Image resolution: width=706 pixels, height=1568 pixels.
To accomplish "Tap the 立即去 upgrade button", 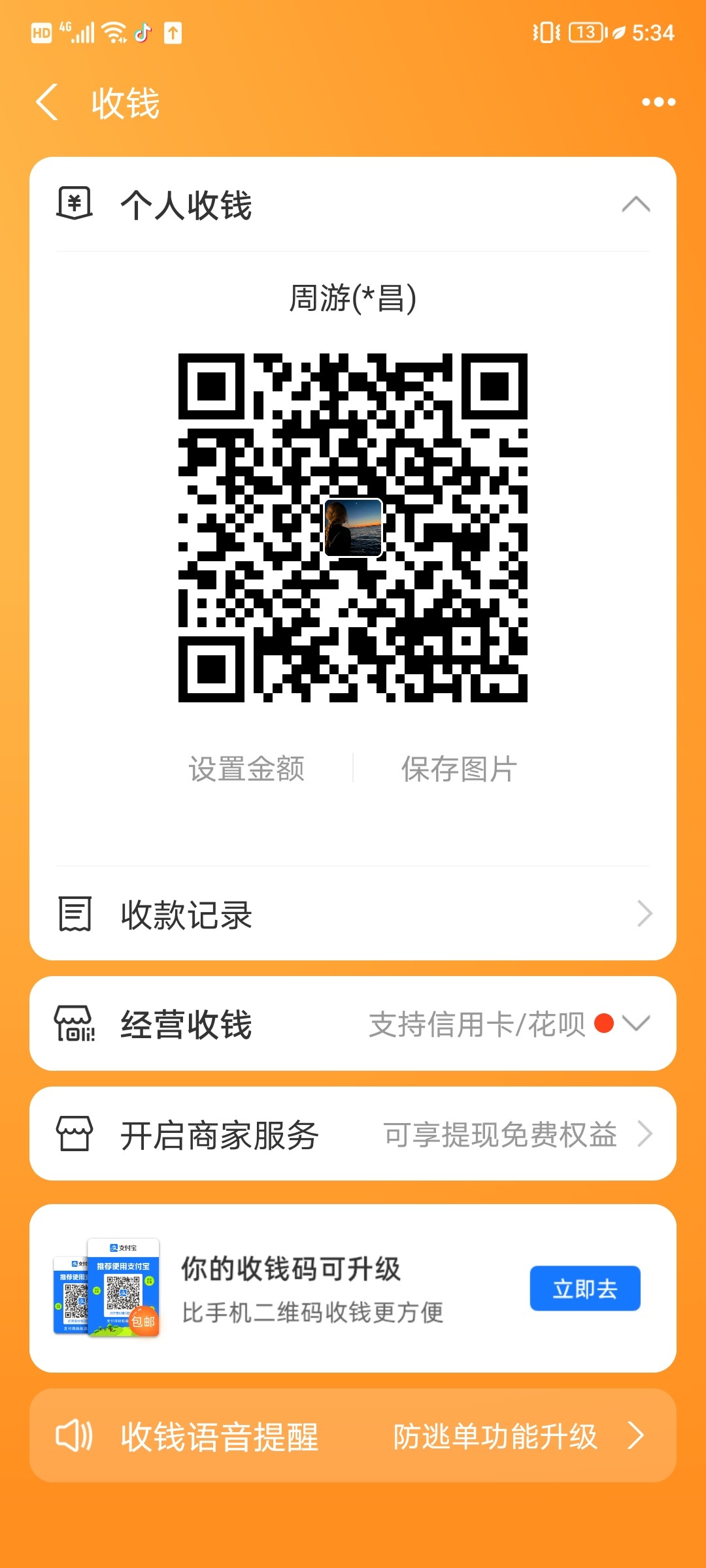I will (584, 1288).
